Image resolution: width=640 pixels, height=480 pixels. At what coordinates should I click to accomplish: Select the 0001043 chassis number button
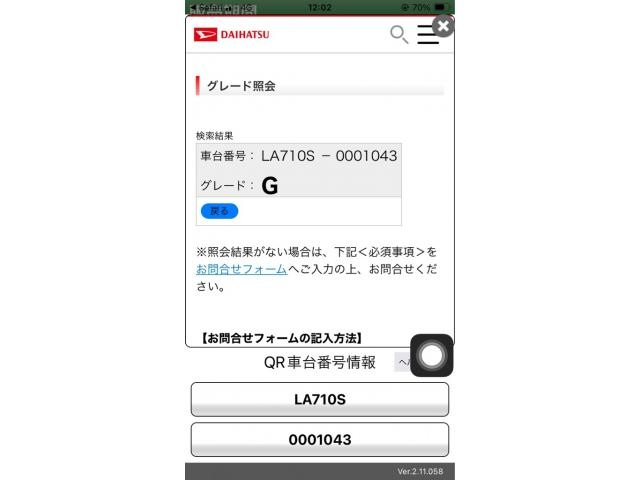(x=319, y=439)
